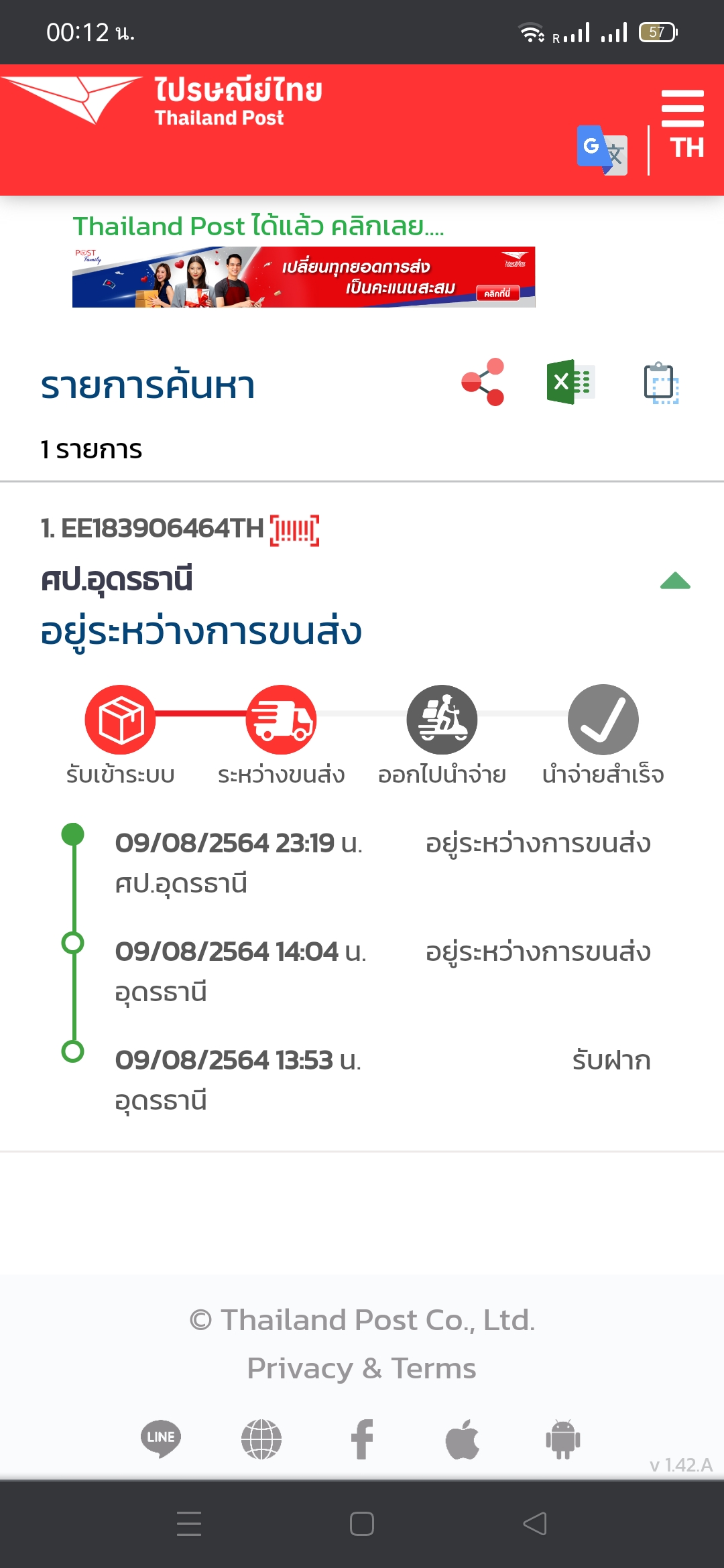
Task: Open the website globe icon
Action: tap(261, 1439)
